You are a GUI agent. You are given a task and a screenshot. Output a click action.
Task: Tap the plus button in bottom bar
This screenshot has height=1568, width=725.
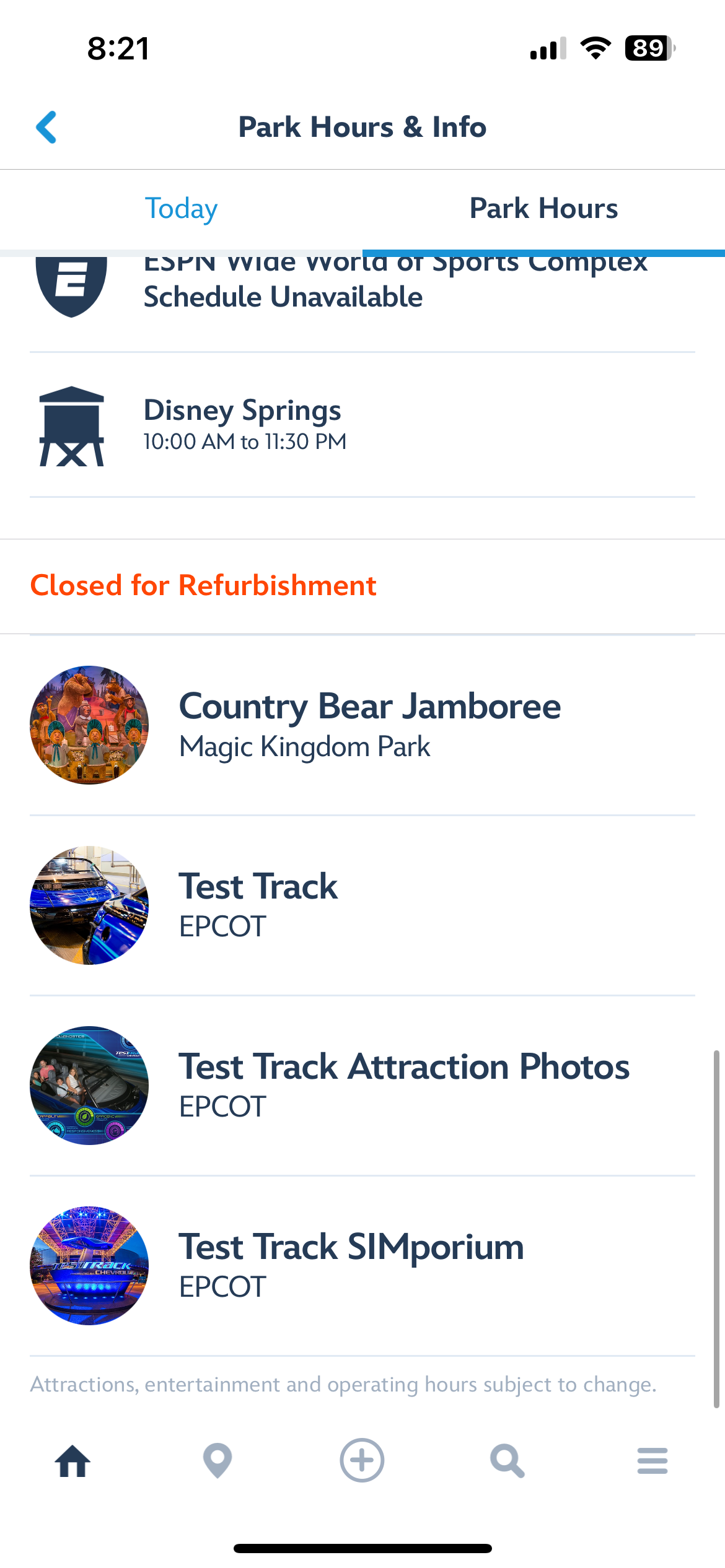362,1461
